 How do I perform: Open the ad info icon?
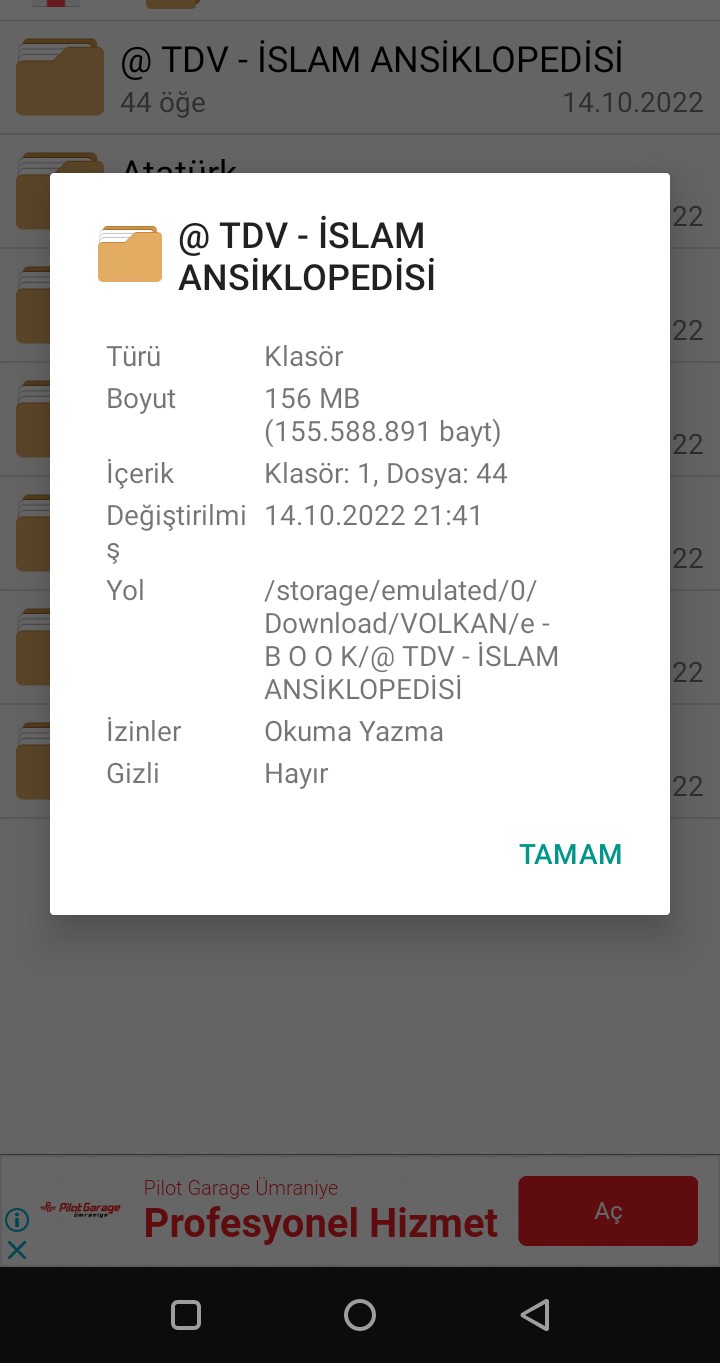[17, 1220]
